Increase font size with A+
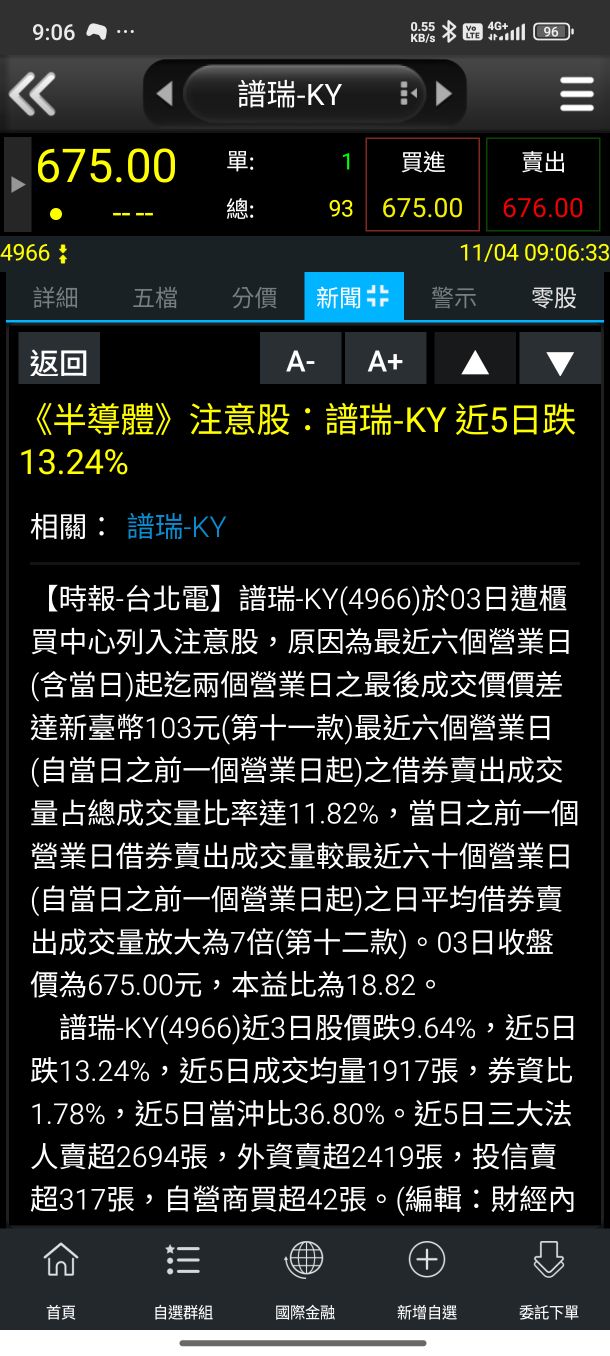This screenshot has width=610, height=1356. 385,359
